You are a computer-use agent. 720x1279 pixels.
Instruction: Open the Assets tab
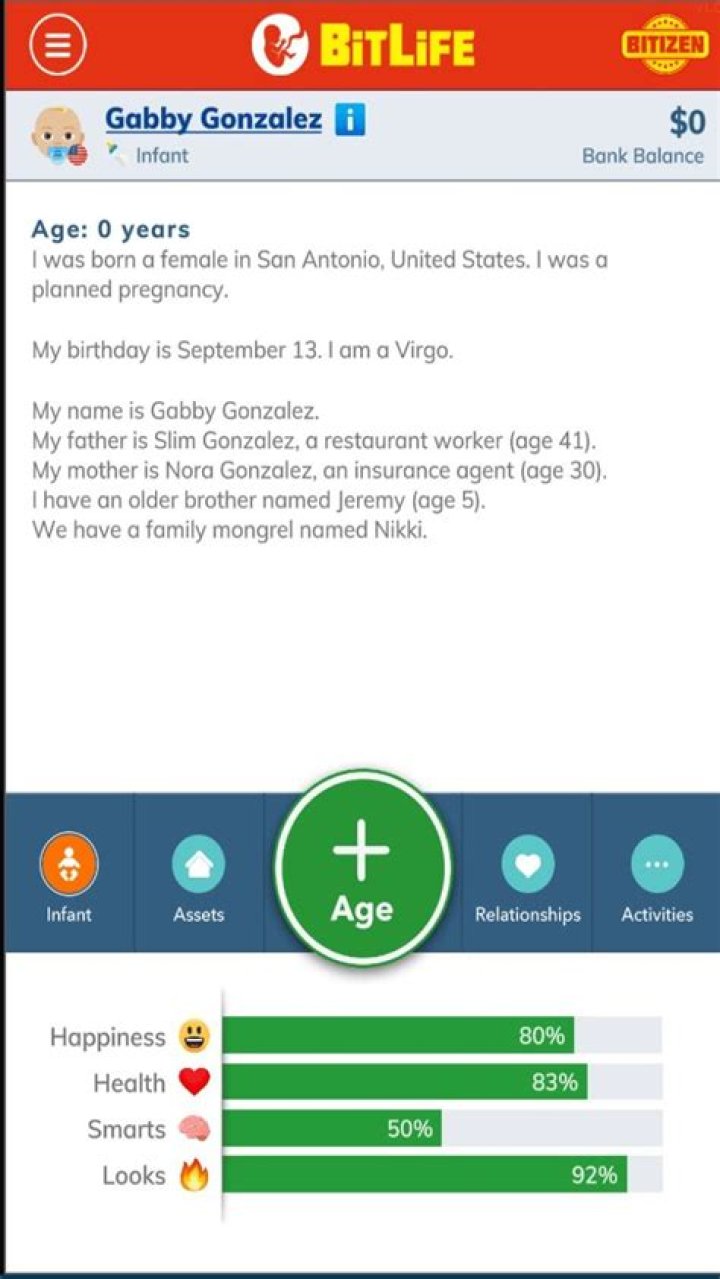pos(198,874)
